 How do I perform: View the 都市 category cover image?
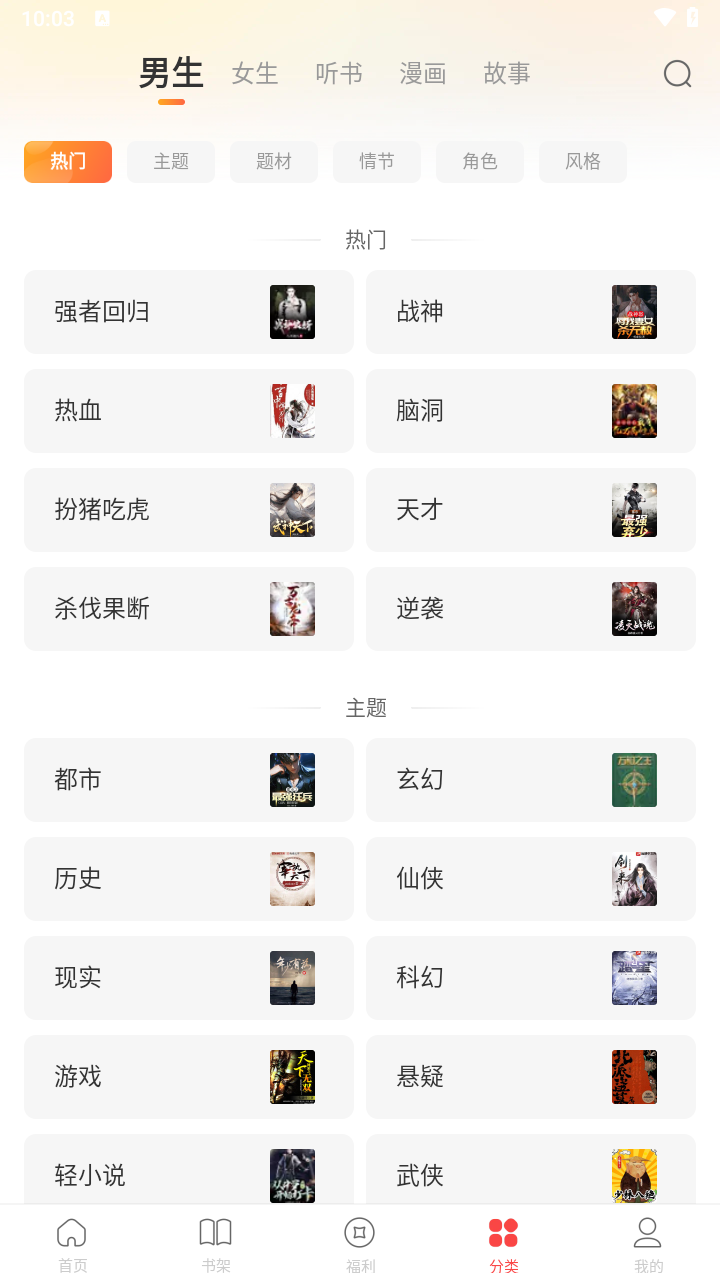[x=292, y=779]
